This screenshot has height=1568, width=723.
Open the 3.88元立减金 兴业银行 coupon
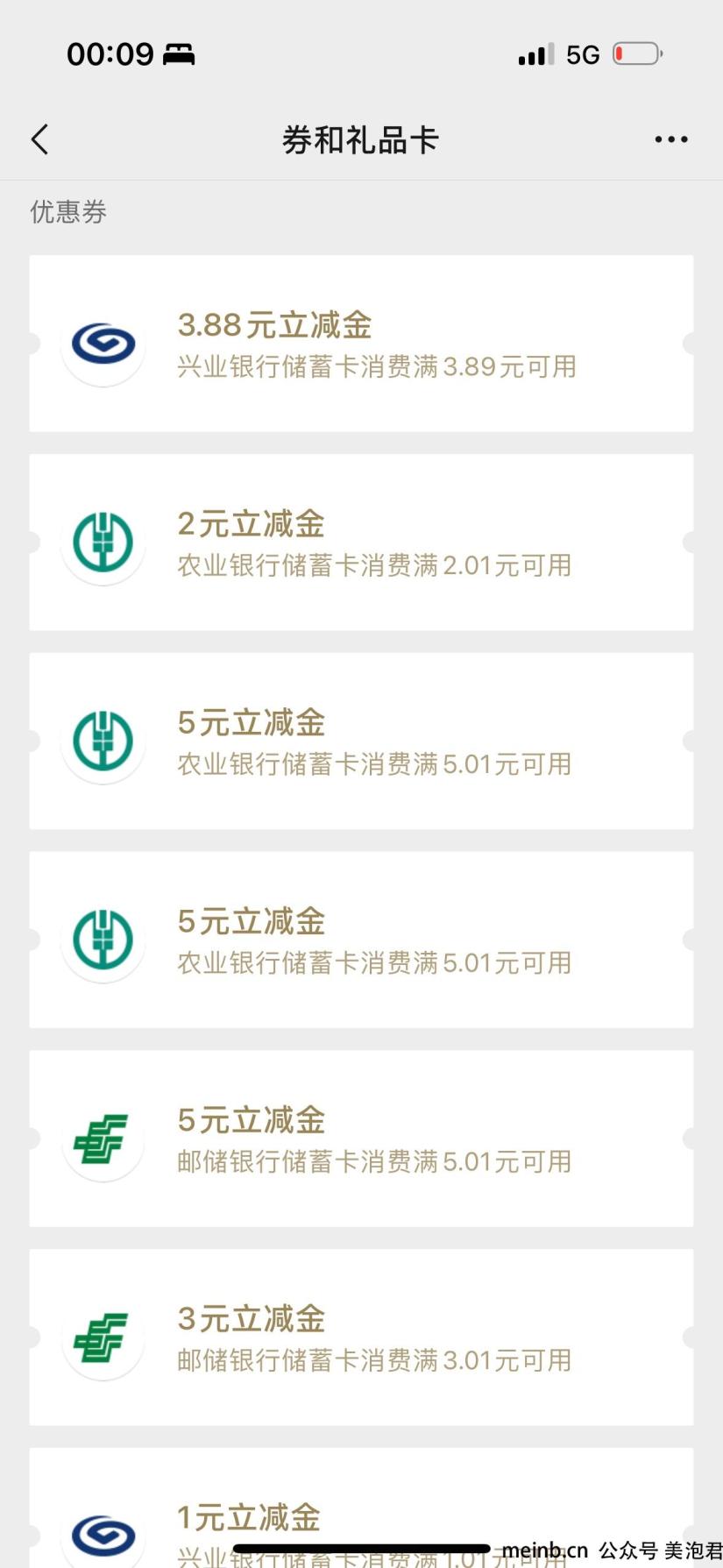point(361,344)
